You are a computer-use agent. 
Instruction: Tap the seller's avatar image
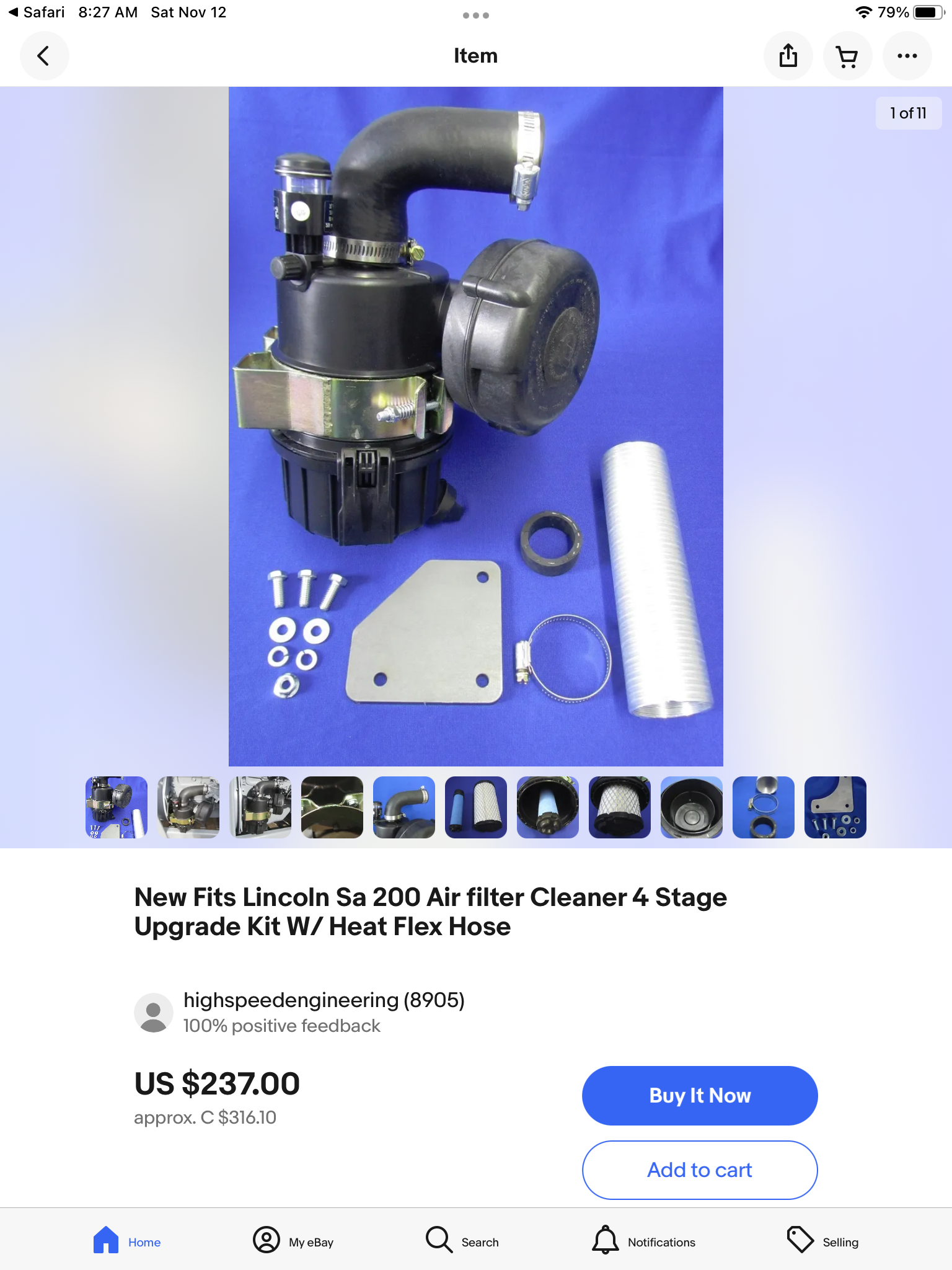[153, 1012]
